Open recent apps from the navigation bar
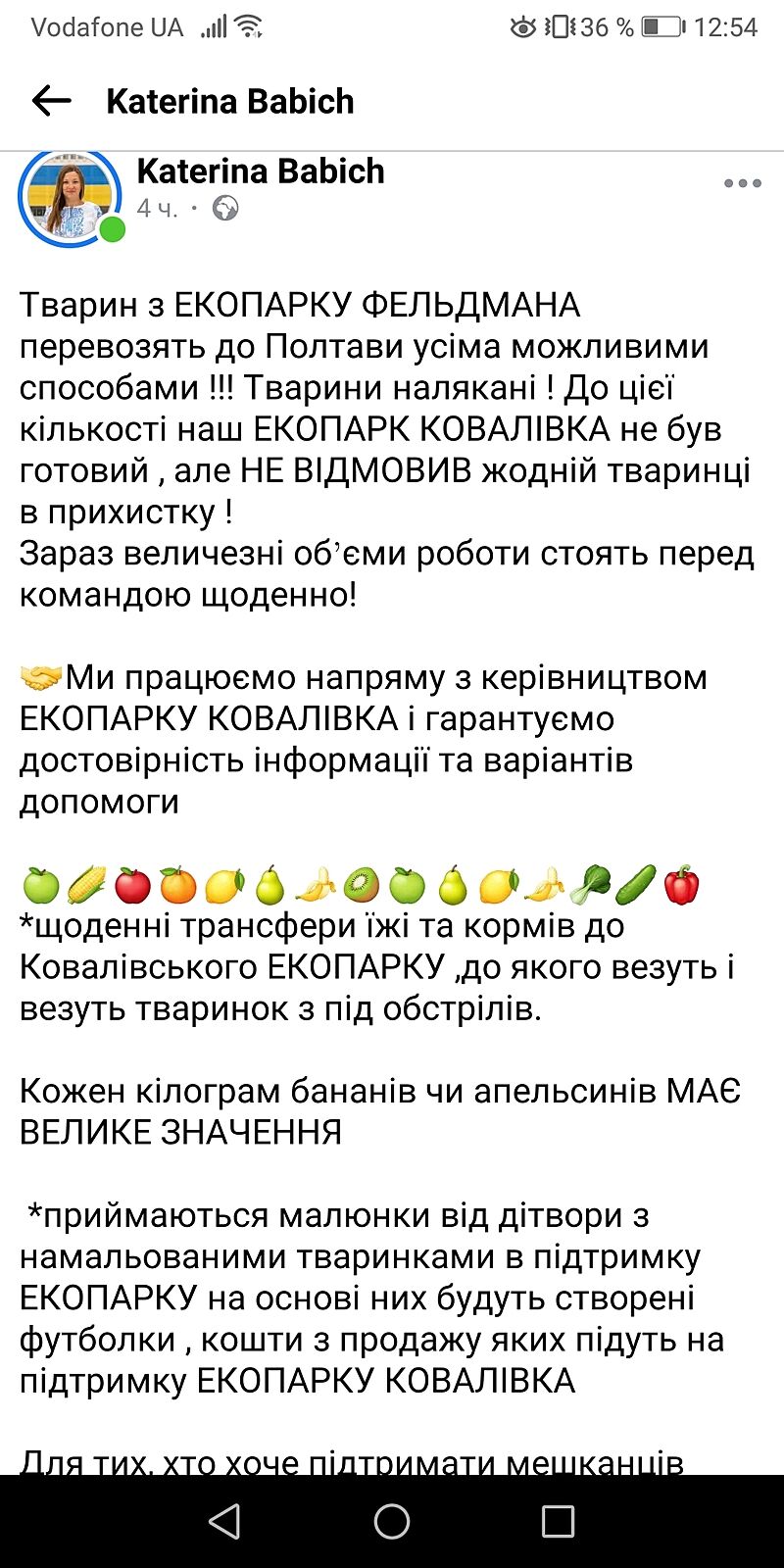The width and height of the screenshot is (784, 1568). point(558,1521)
